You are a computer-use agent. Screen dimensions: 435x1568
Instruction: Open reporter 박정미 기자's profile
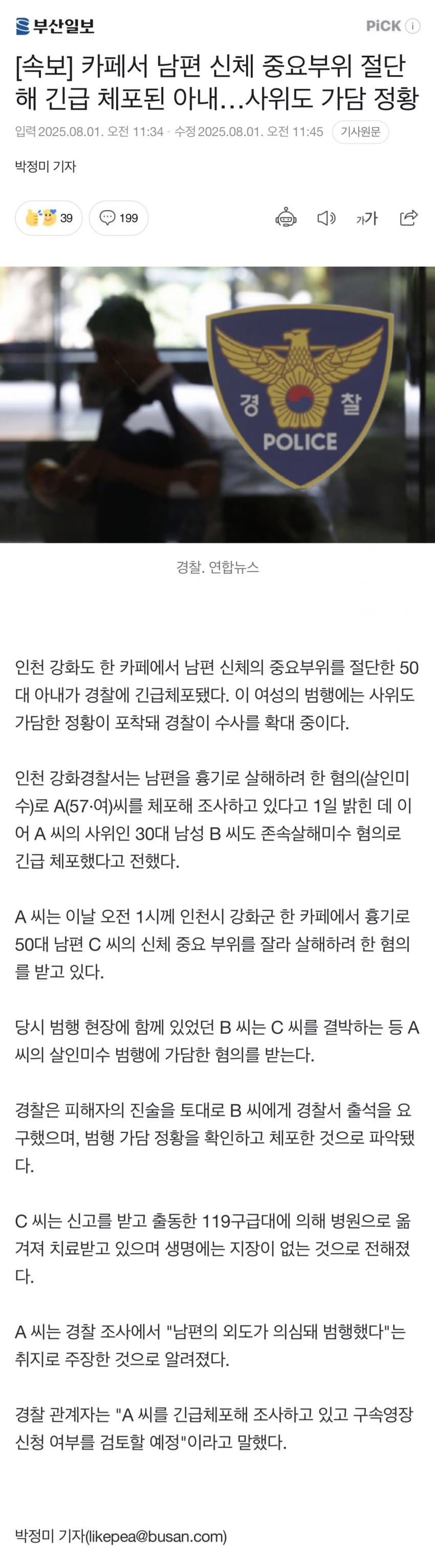click(x=46, y=166)
